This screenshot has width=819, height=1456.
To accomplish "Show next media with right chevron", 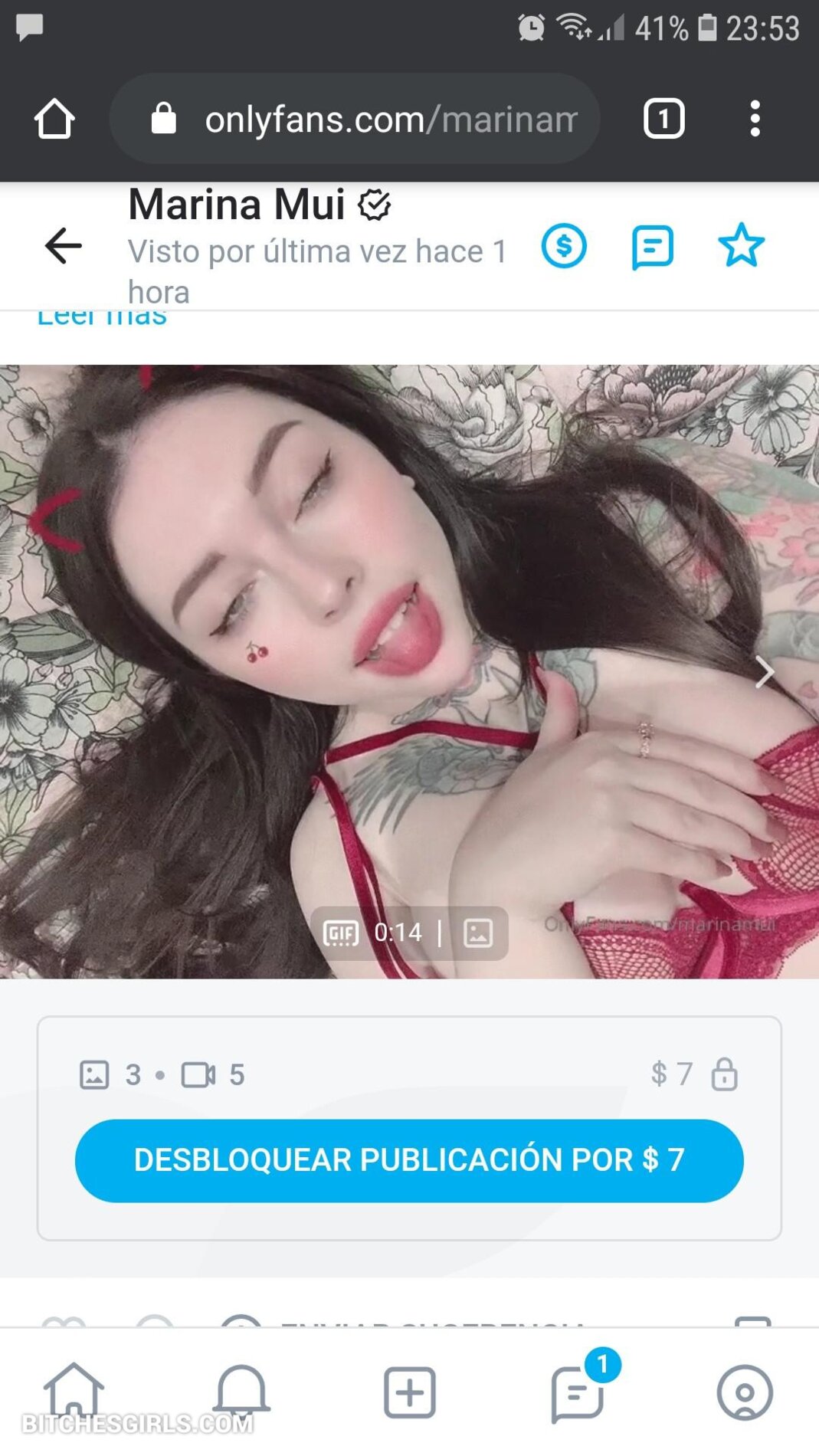I will coord(764,672).
